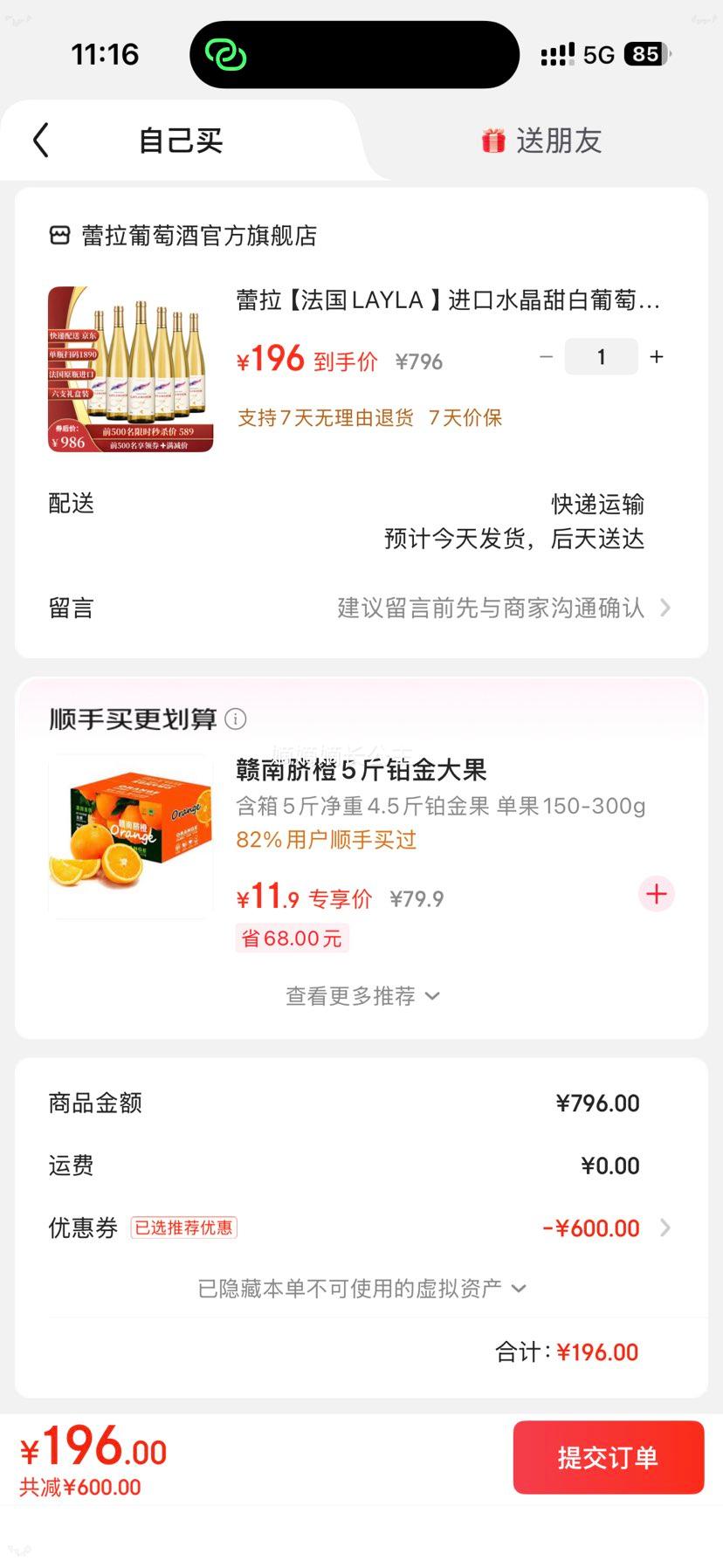Tap the 提交订单 submit order button
Viewport: 723px width, 1568px height.
[608, 1457]
